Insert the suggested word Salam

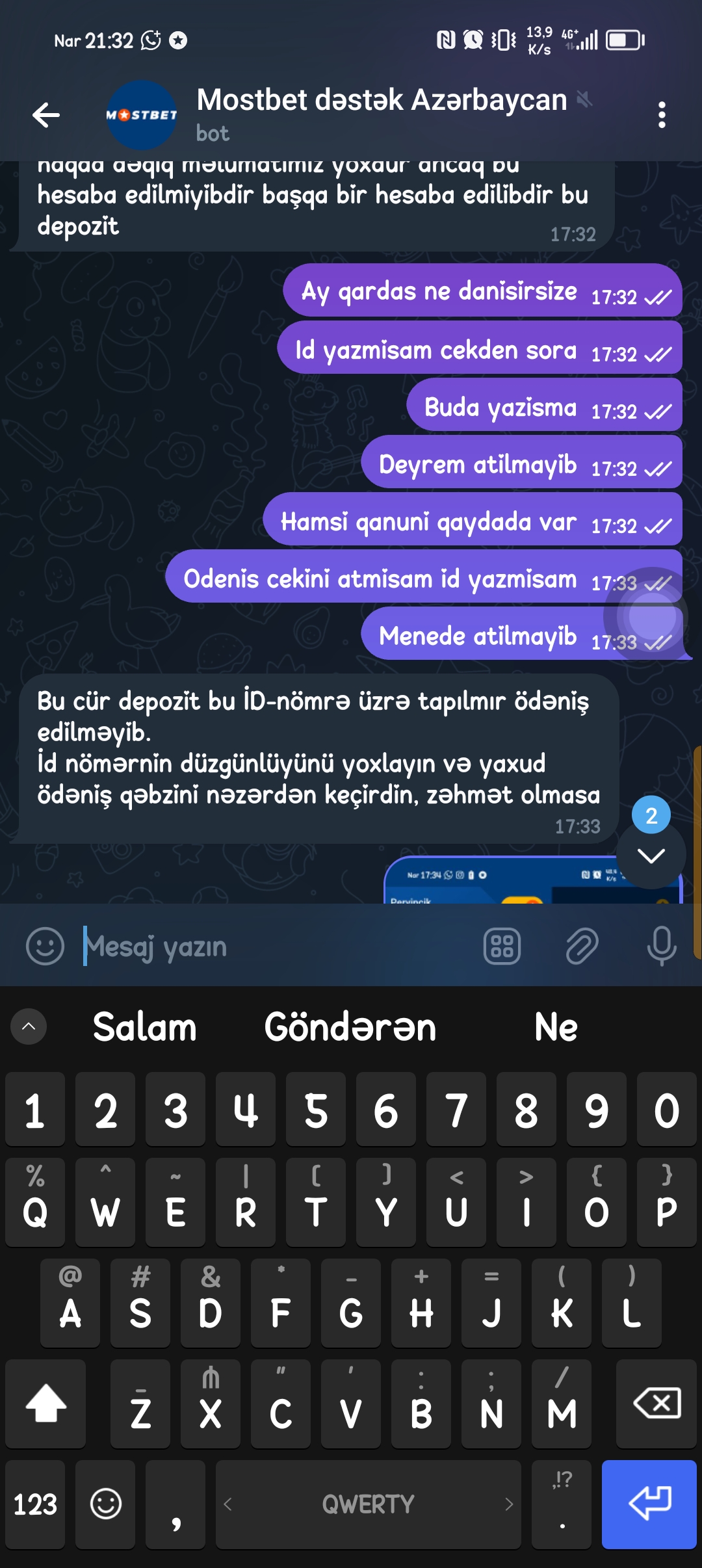tap(144, 1027)
